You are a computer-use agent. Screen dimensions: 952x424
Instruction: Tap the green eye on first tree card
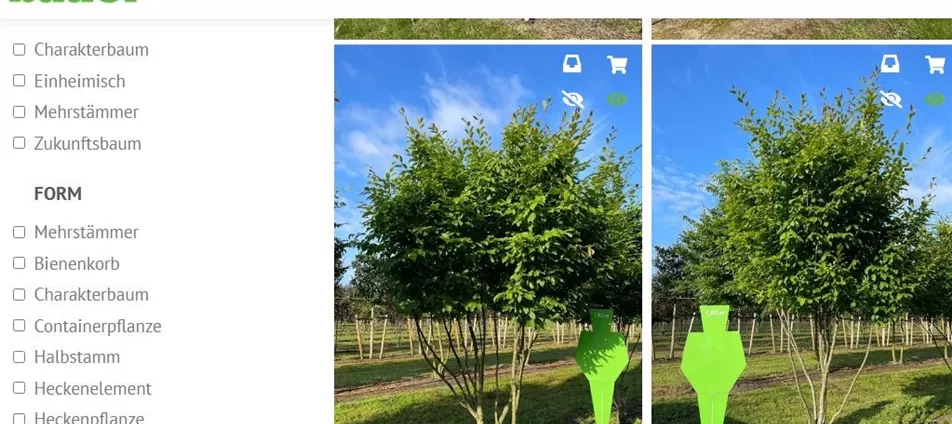[x=617, y=99]
